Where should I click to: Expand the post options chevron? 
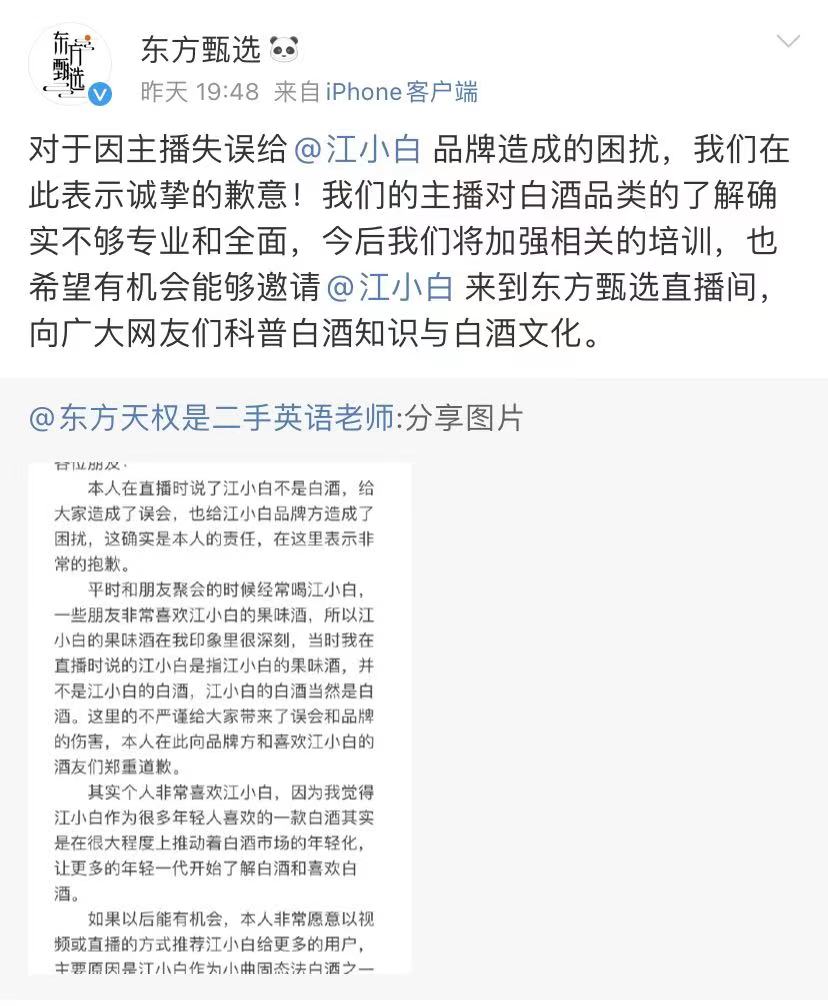coord(788,42)
